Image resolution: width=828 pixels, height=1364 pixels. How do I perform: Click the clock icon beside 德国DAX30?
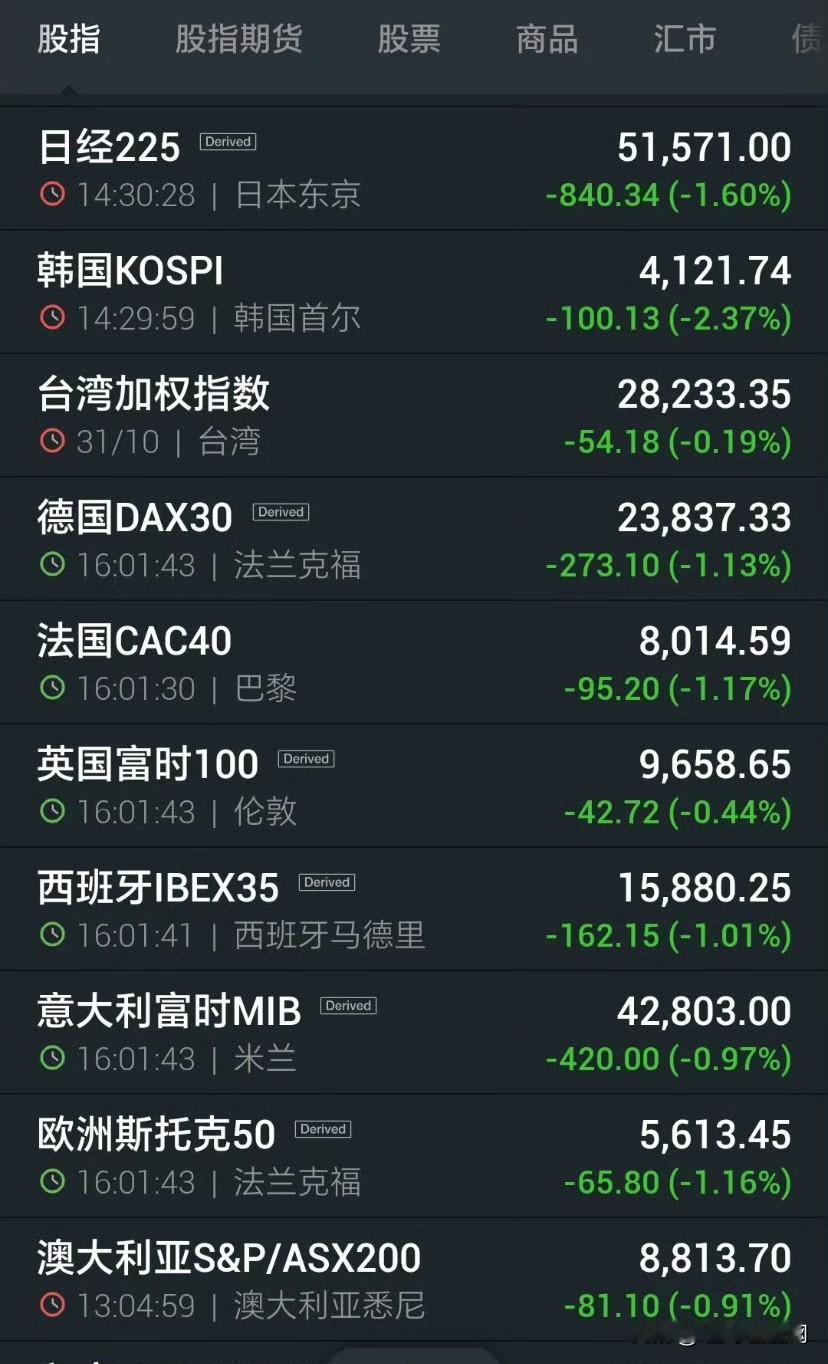[x=52, y=565]
